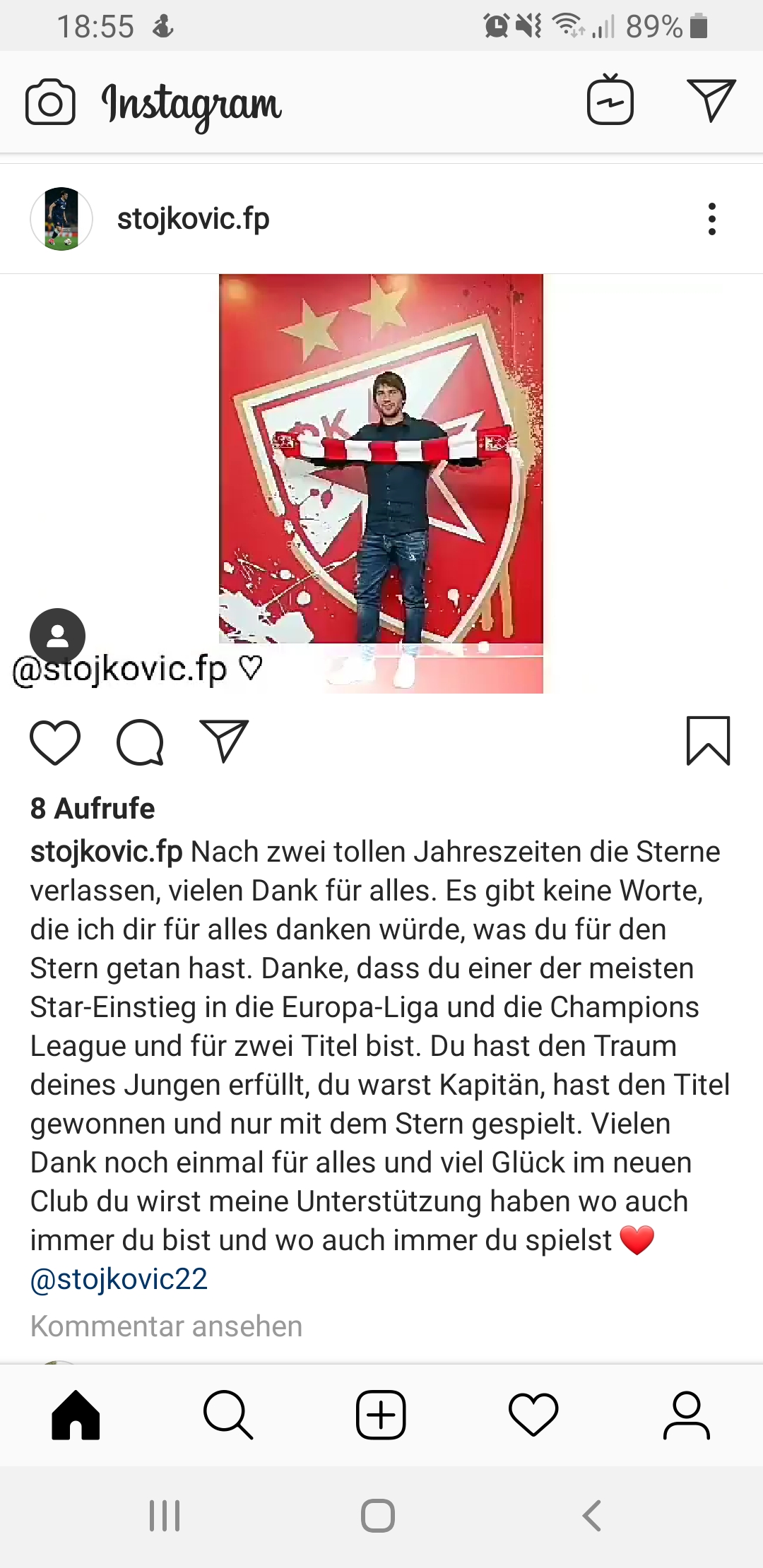Screen dimensions: 763x1568
Task: Bookmark the stojkovic.fp post
Action: point(708,741)
